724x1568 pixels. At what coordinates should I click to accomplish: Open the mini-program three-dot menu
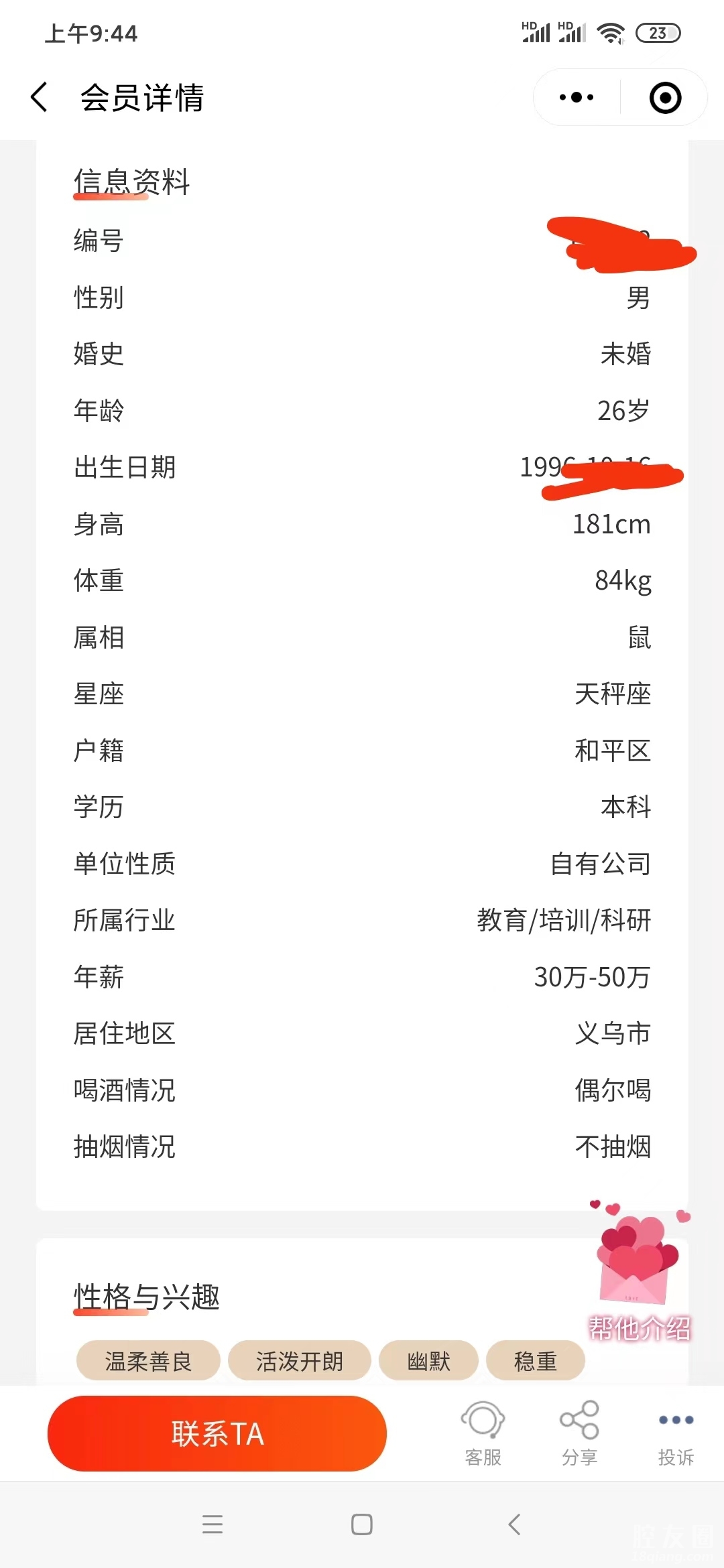pyautogui.click(x=576, y=97)
